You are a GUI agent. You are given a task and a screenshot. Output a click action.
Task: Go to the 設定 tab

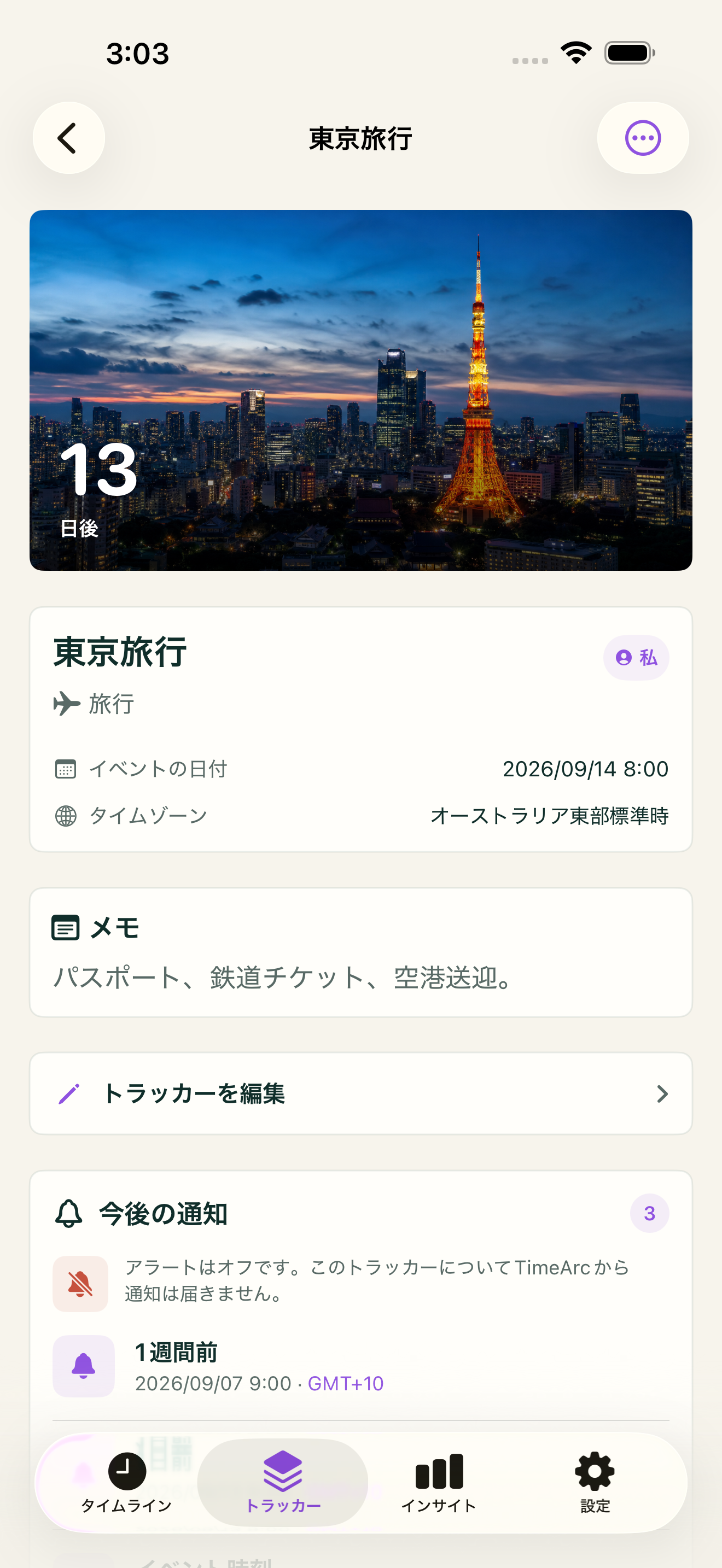point(595,1483)
